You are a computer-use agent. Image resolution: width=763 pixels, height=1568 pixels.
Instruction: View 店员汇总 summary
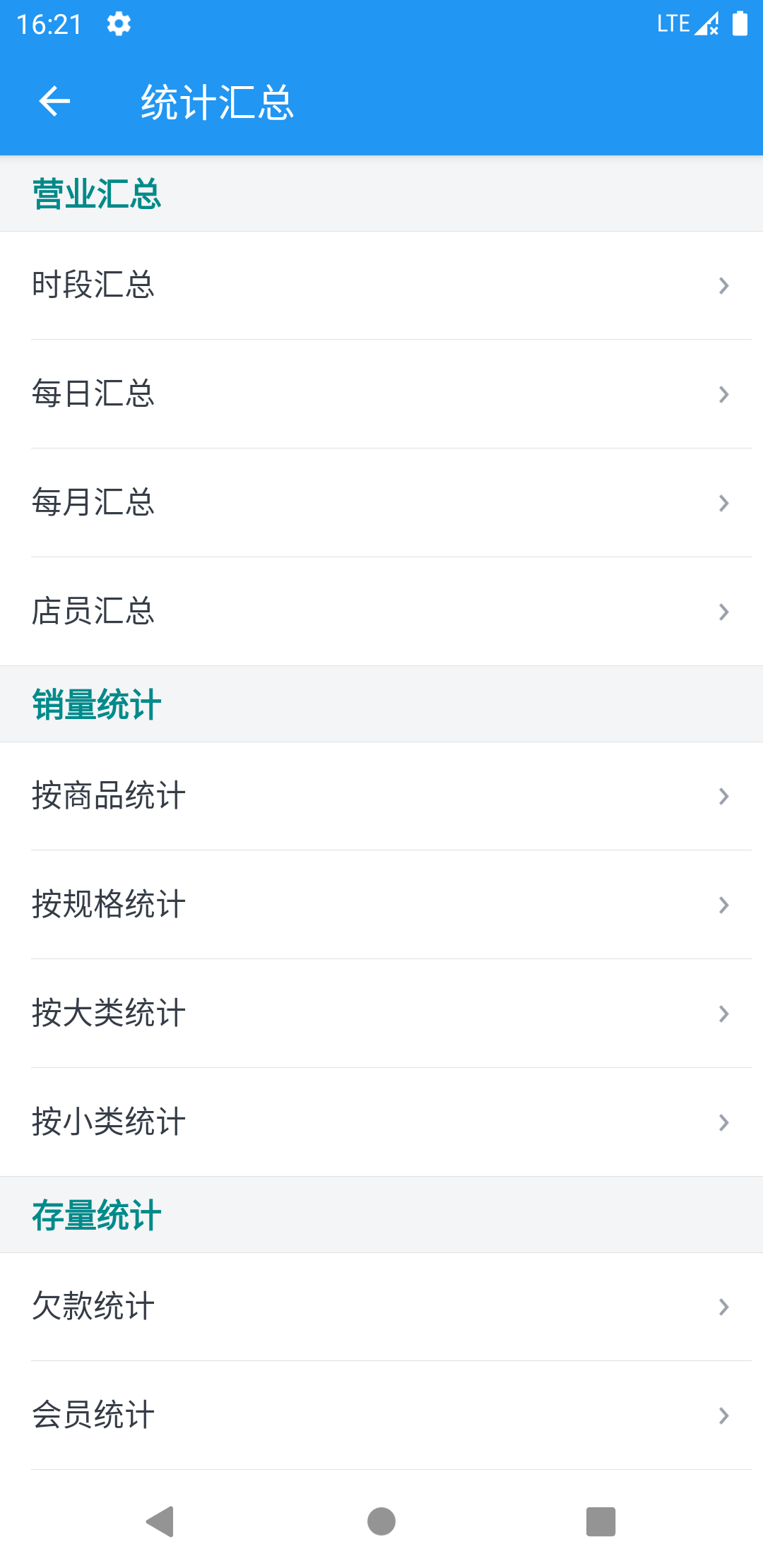(x=381, y=612)
